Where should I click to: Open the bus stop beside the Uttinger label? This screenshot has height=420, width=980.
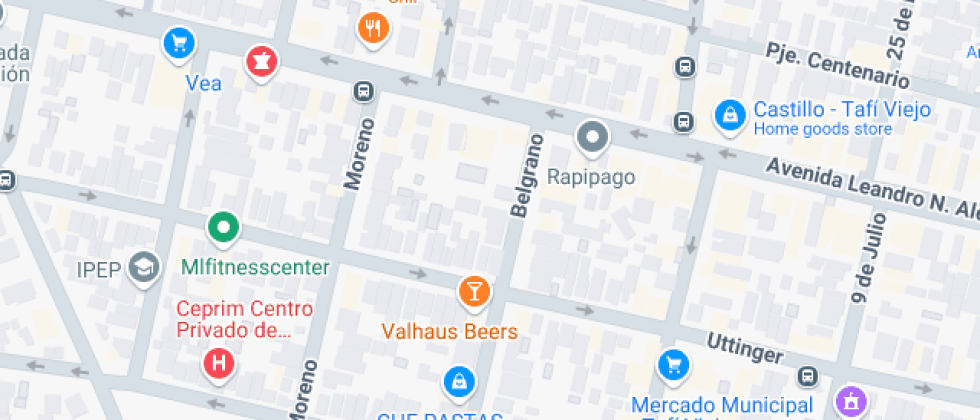(x=808, y=376)
